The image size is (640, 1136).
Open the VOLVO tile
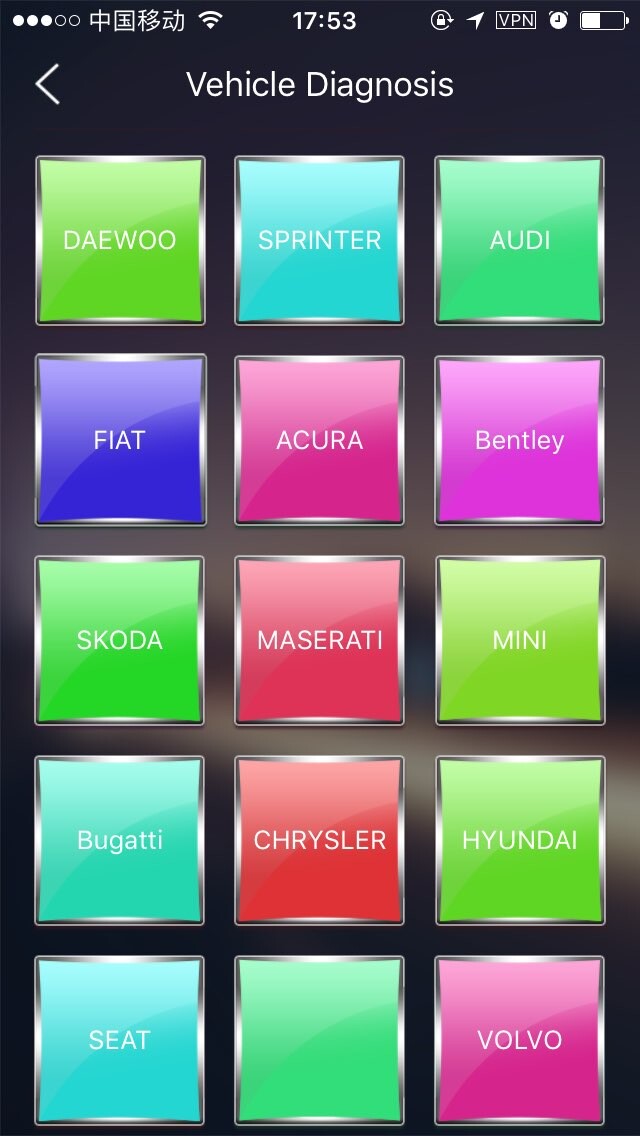[x=520, y=1040]
